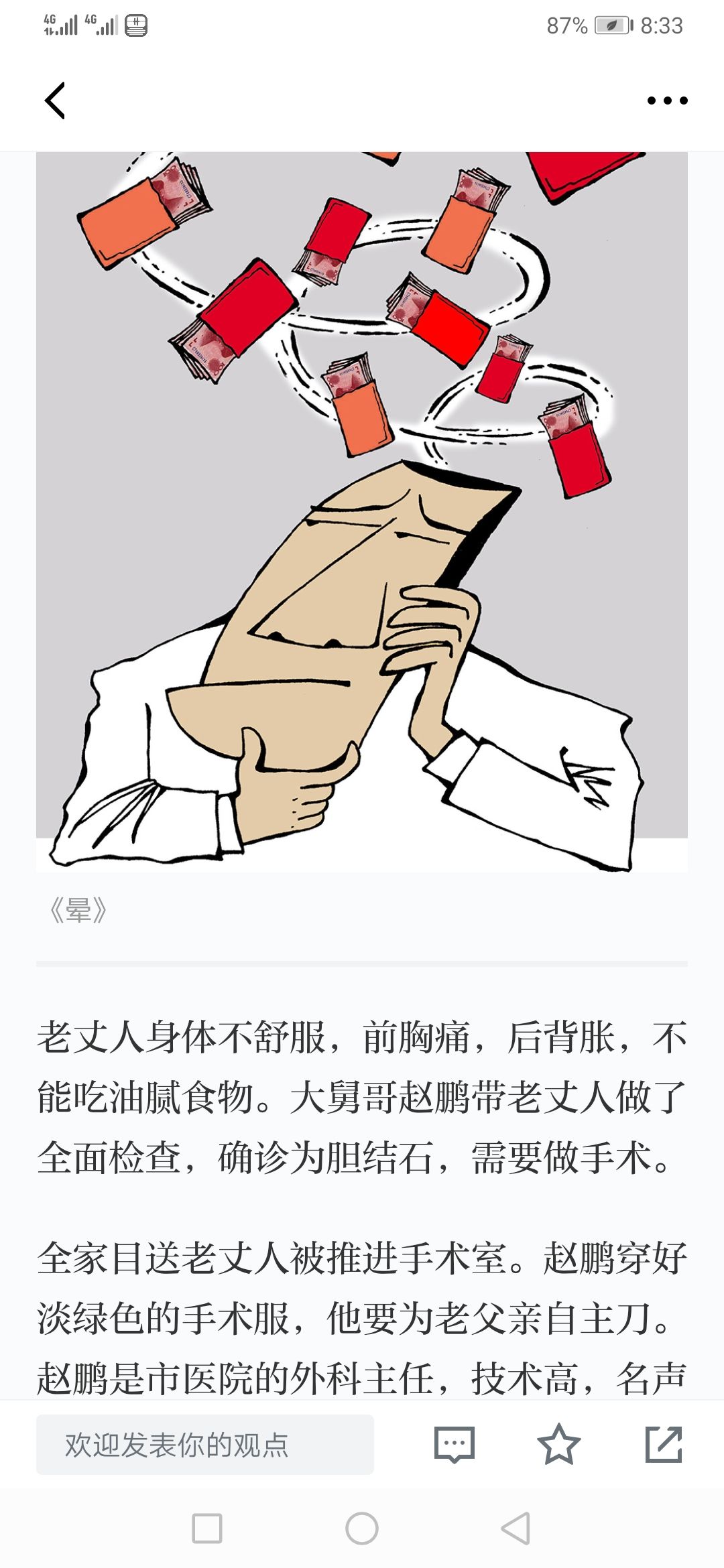724x1568 pixels.
Task: Open the cartoon illustration 《晕》
Action: click(362, 512)
